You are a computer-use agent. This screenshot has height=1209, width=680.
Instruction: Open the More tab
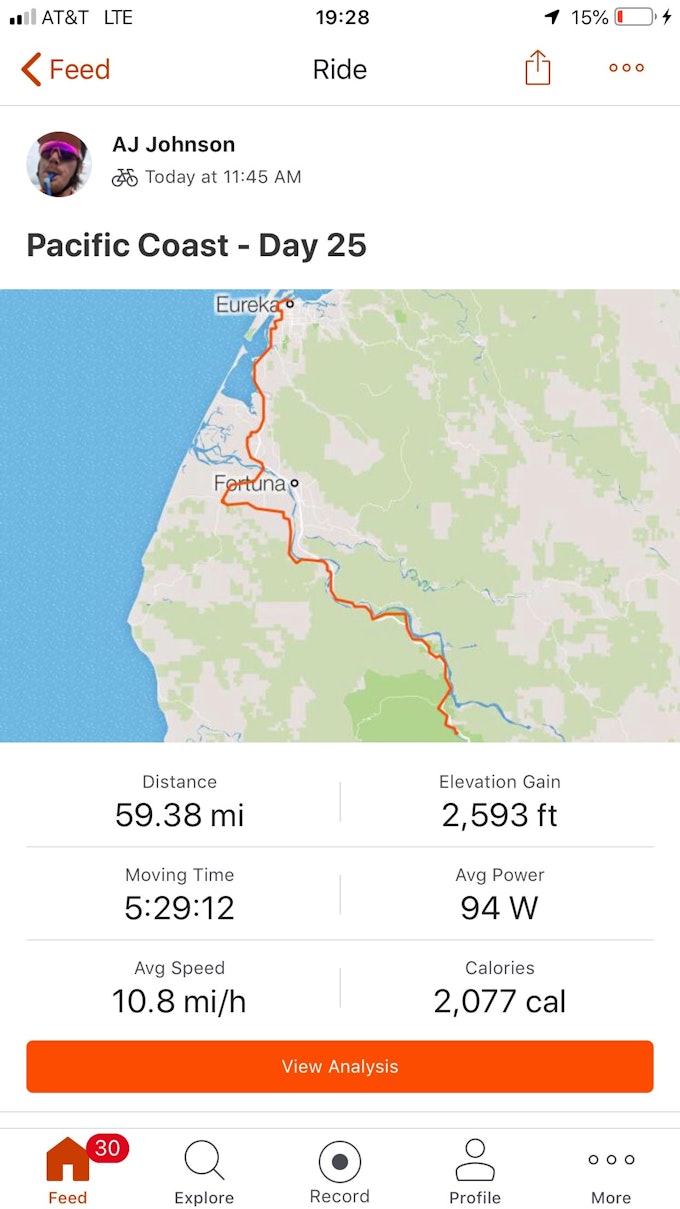tap(611, 1170)
